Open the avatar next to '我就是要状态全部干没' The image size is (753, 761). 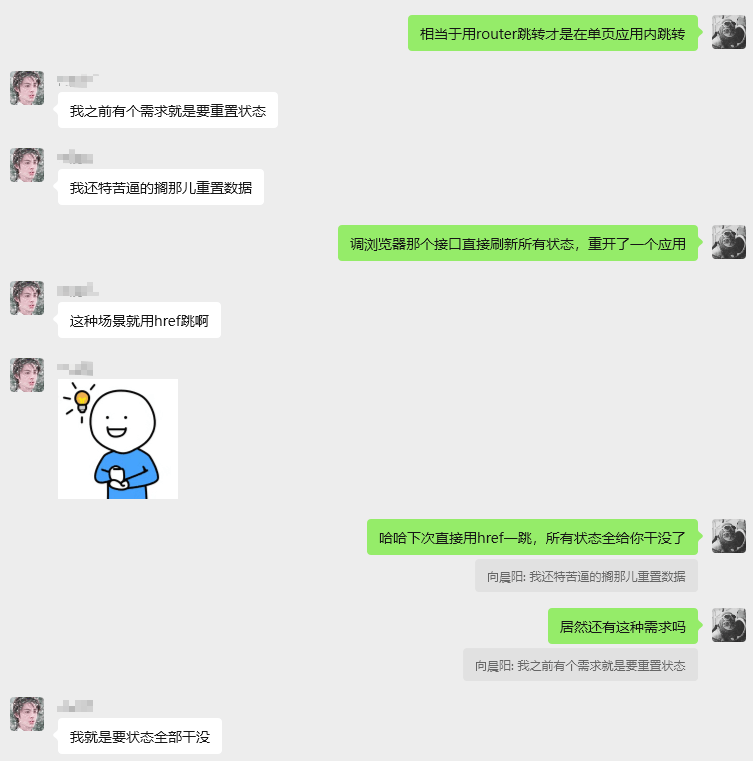(x=27, y=714)
